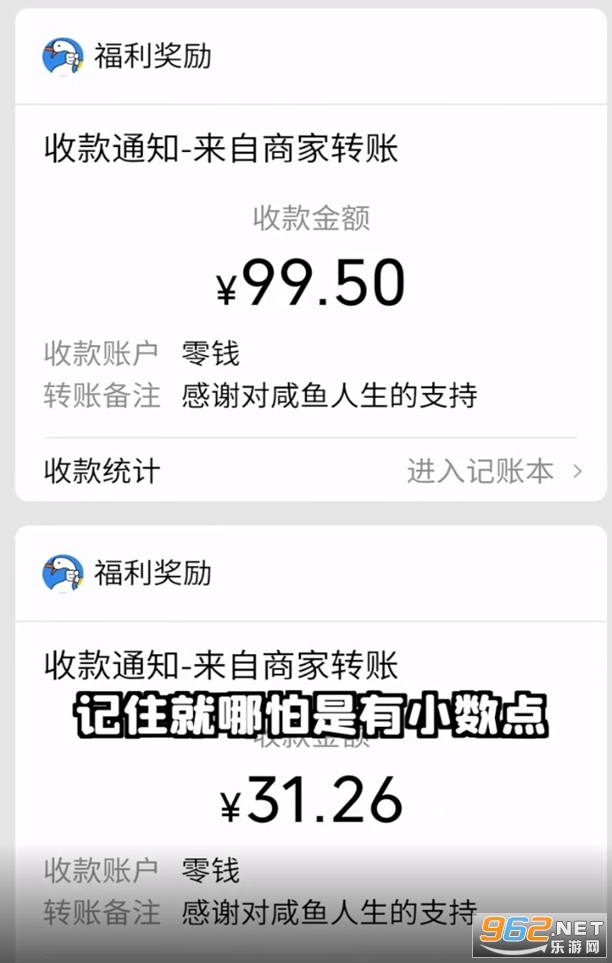Open 进入记账本 under the ¥99.50 receipt

coord(495,471)
